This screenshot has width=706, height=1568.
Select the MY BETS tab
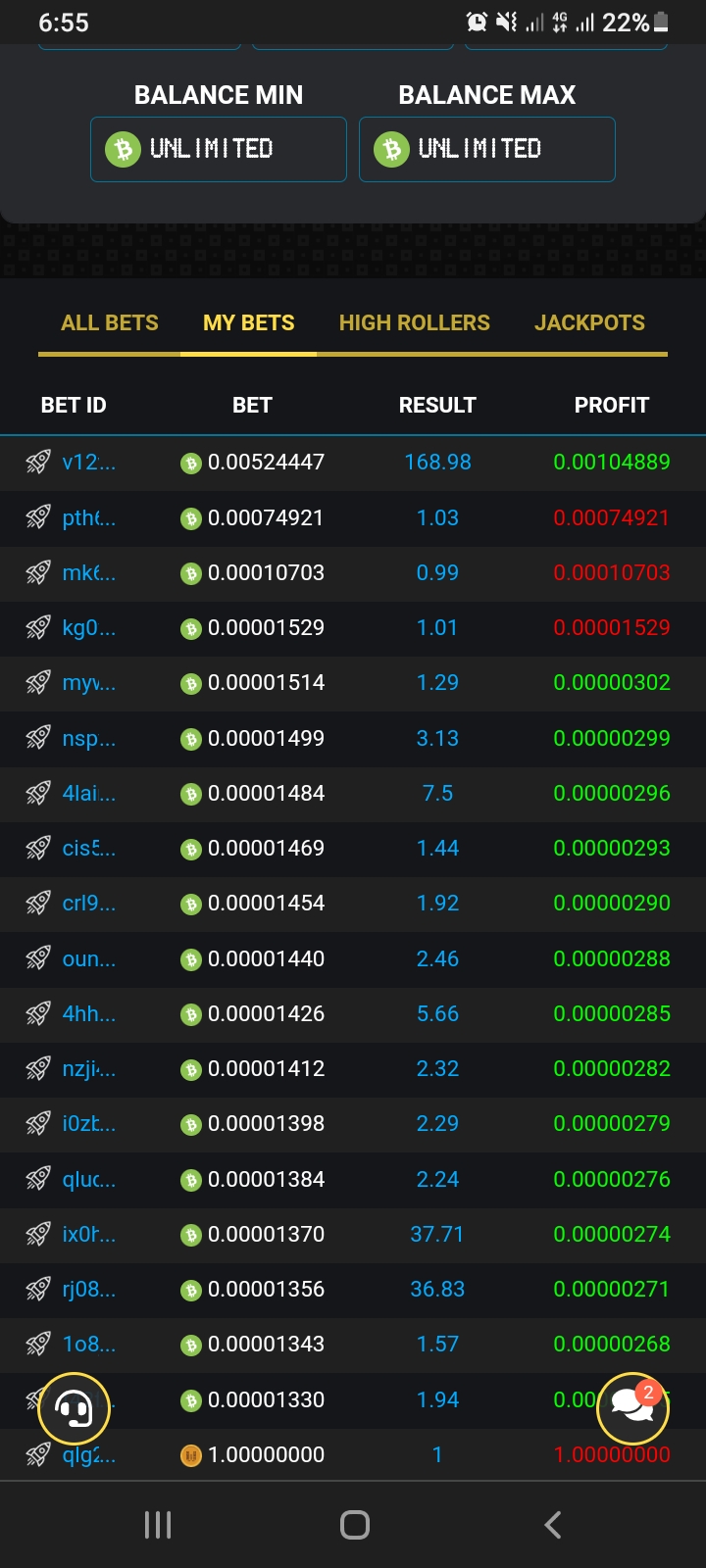click(x=248, y=323)
